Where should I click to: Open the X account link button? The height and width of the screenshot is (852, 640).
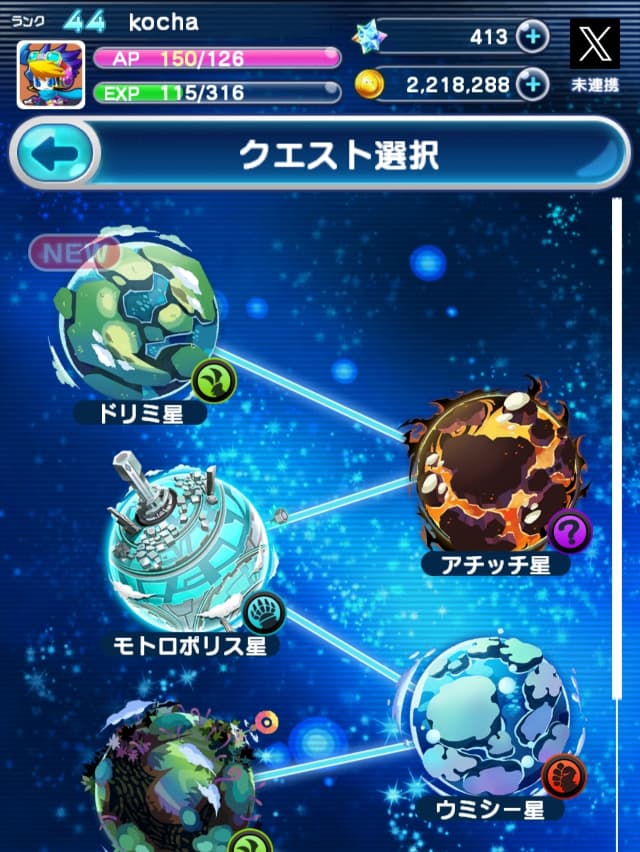594,45
